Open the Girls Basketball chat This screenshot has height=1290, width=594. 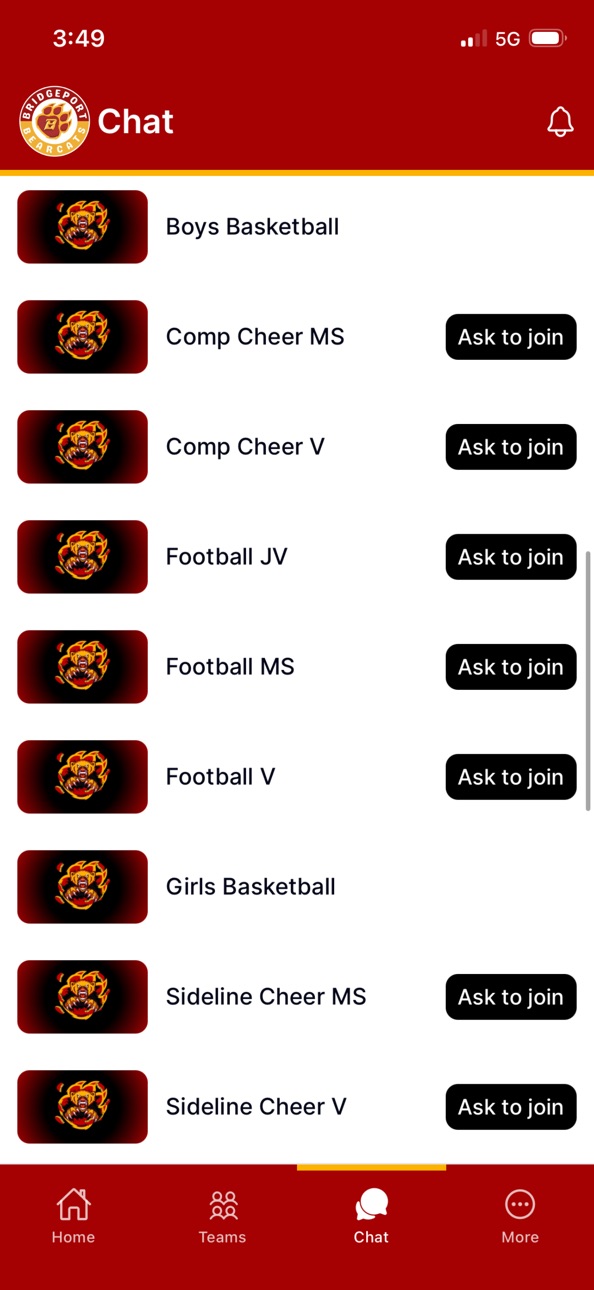click(x=297, y=887)
